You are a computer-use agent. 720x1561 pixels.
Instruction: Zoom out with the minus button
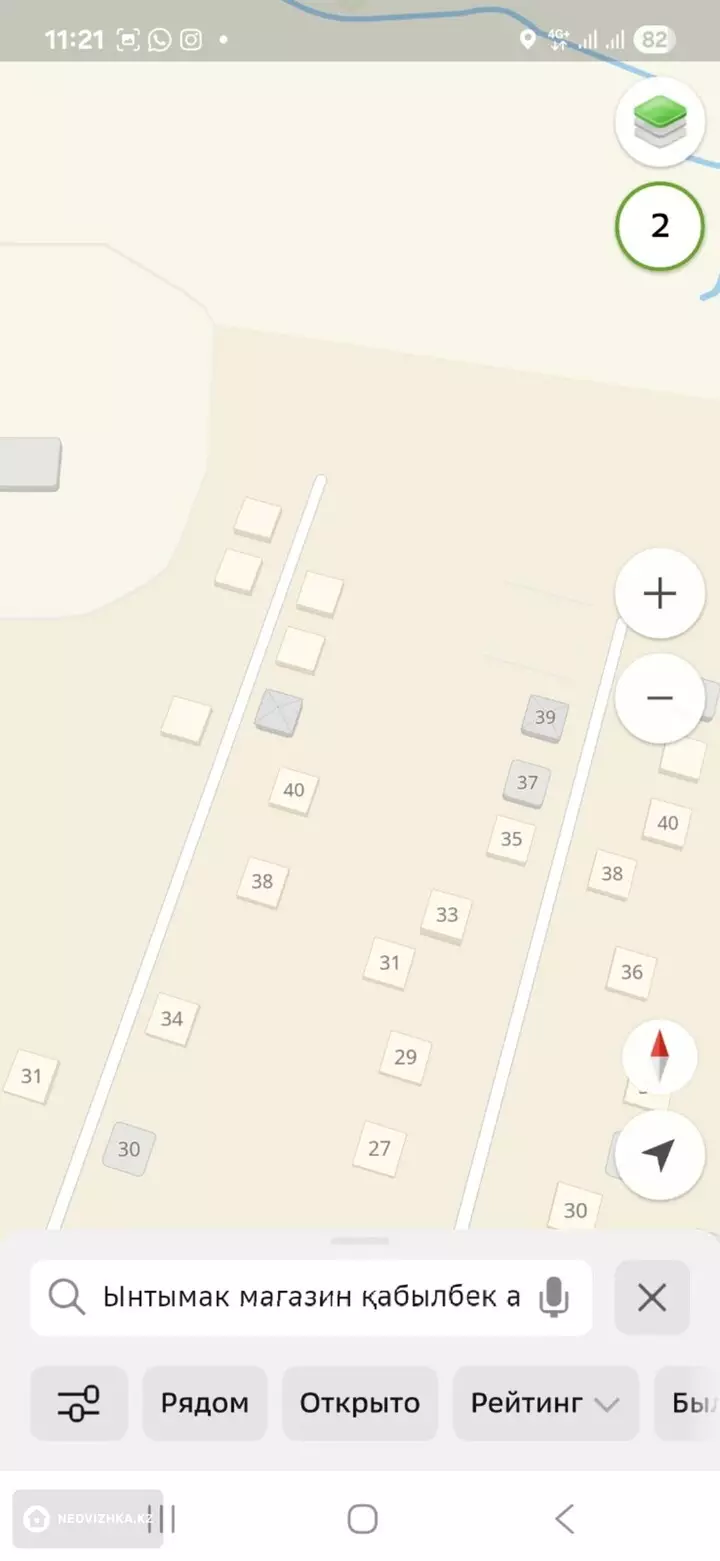(x=659, y=698)
